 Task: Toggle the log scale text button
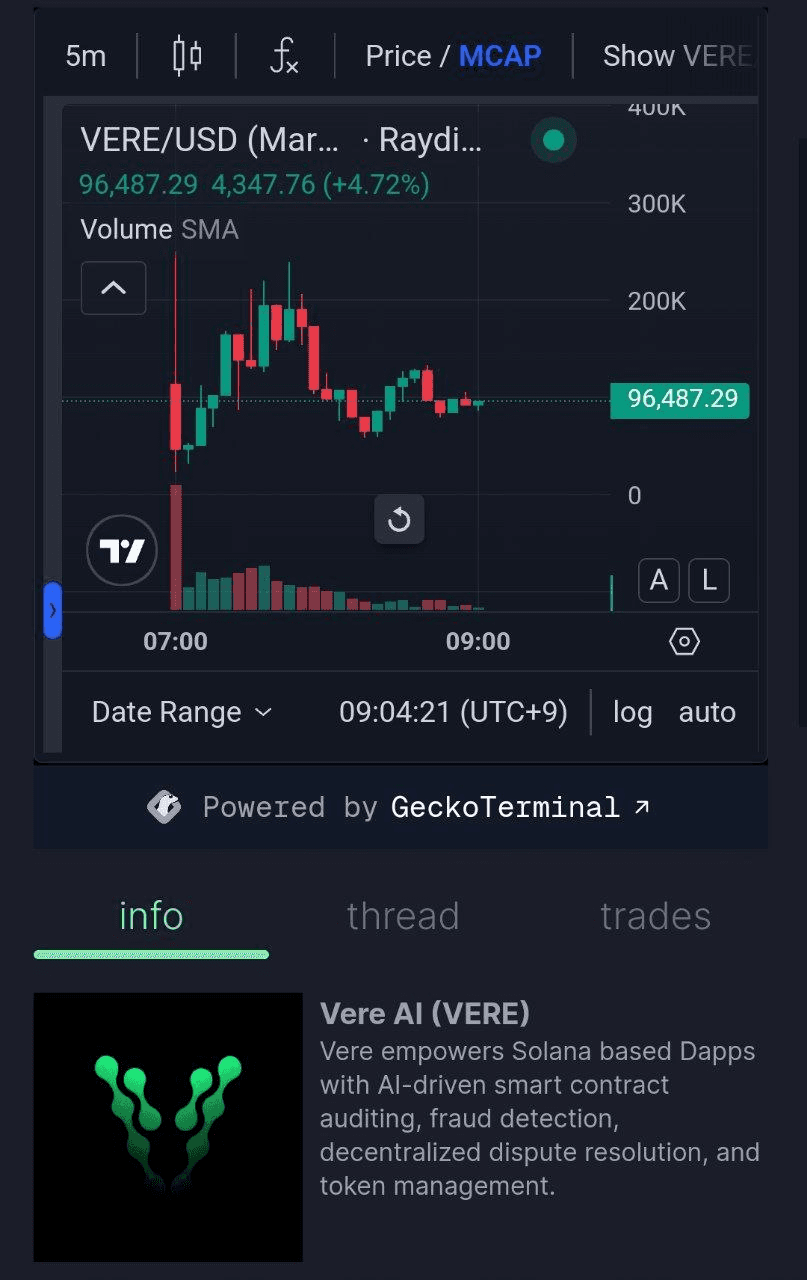632,712
